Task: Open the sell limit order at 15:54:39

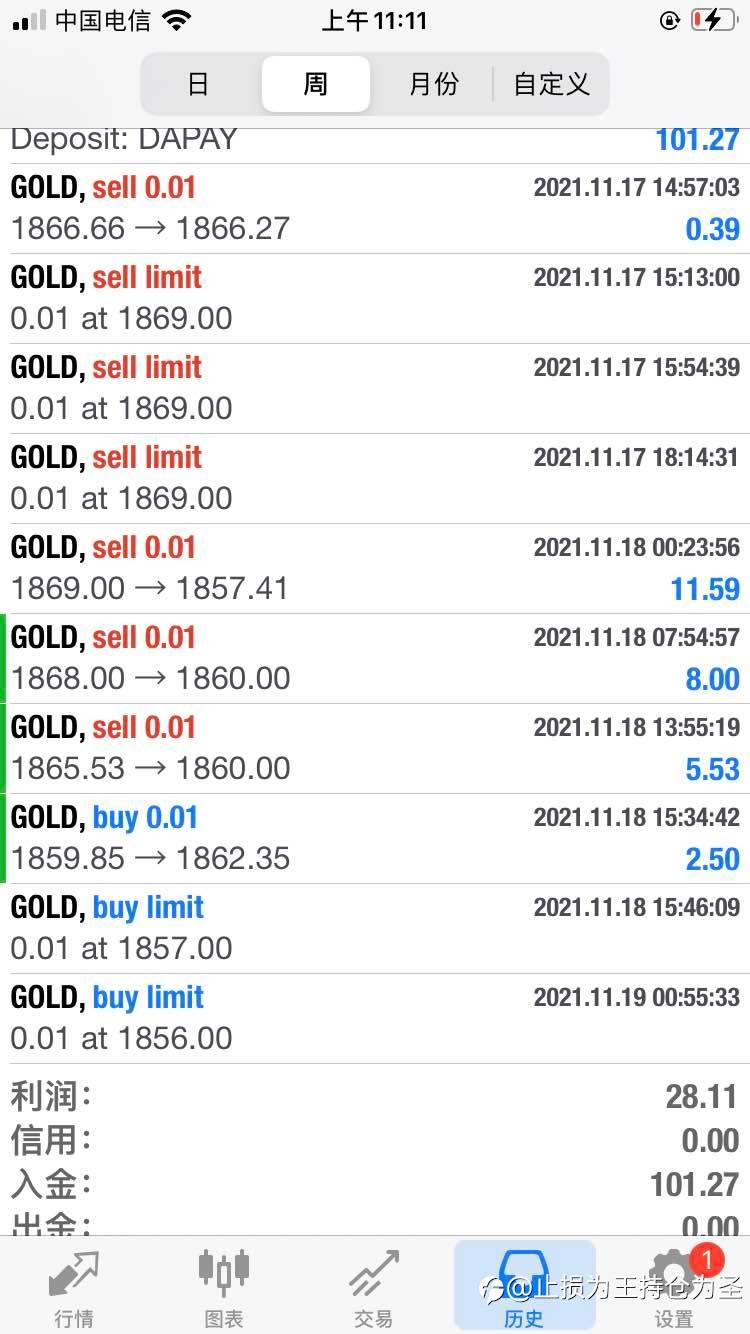Action: (x=375, y=389)
